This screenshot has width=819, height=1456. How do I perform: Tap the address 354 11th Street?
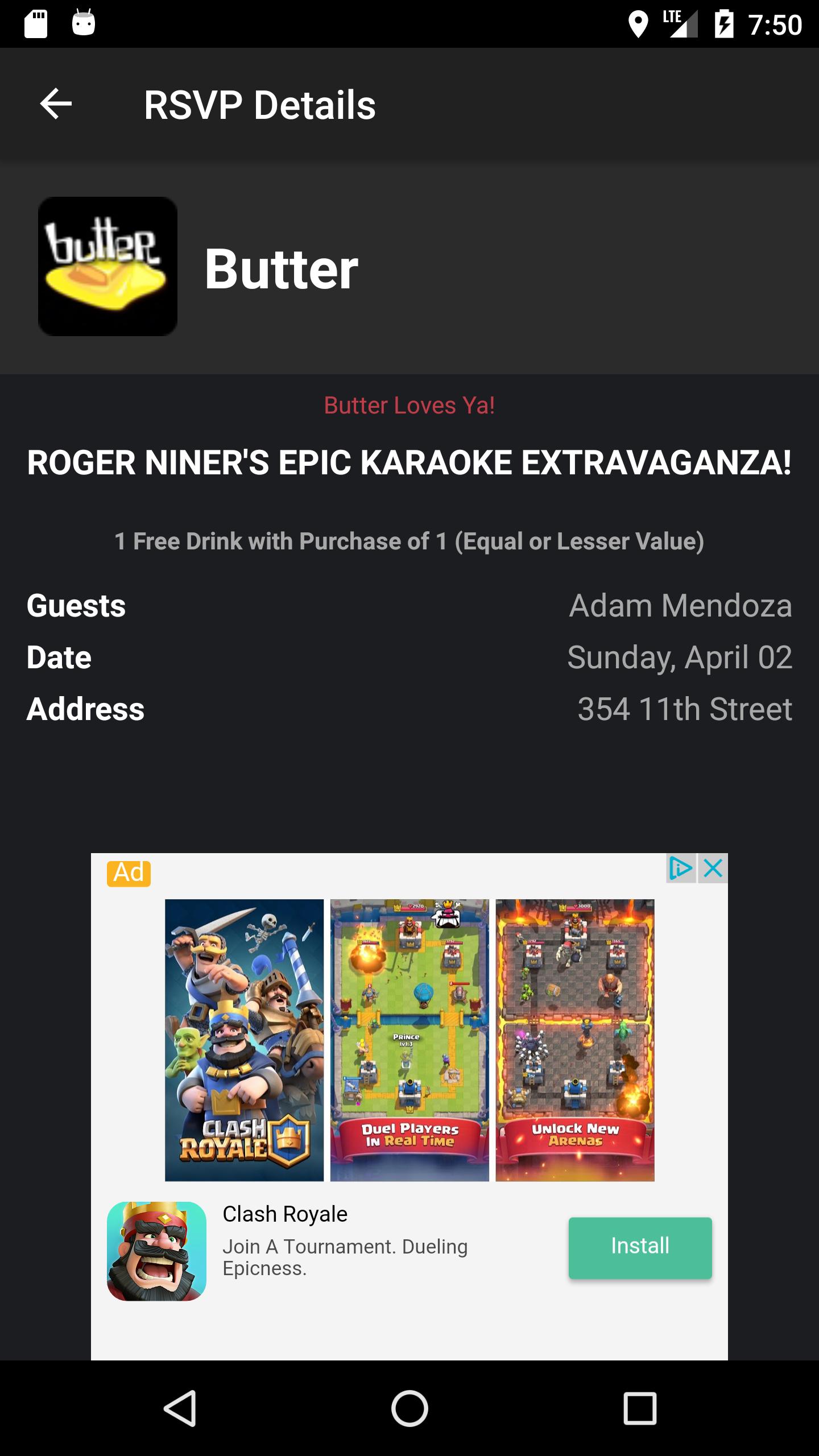pyautogui.click(x=685, y=709)
